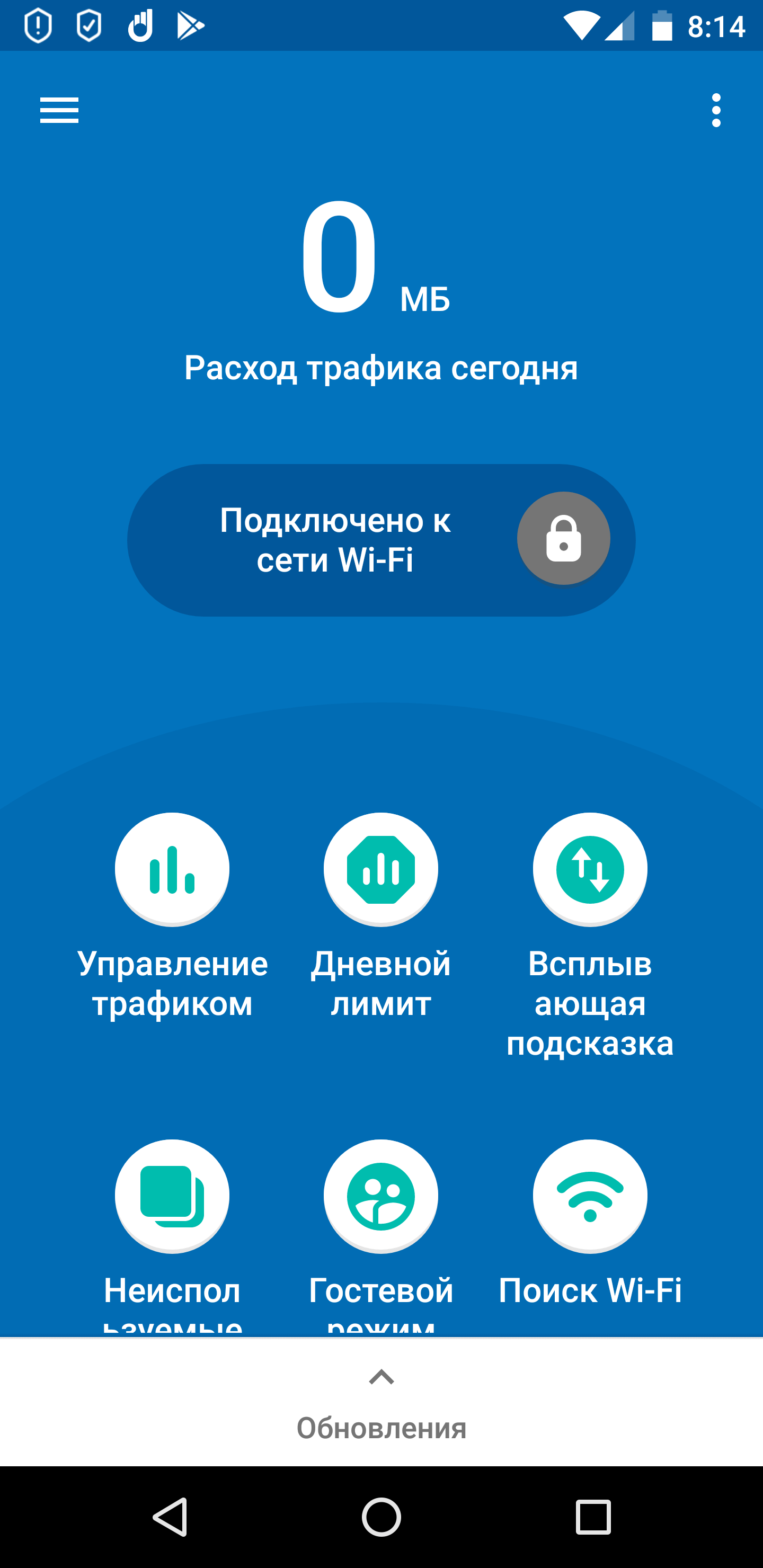Image resolution: width=763 pixels, height=1568 pixels.
Task: Open Поиск Wi-Fi
Action: 589,1196
